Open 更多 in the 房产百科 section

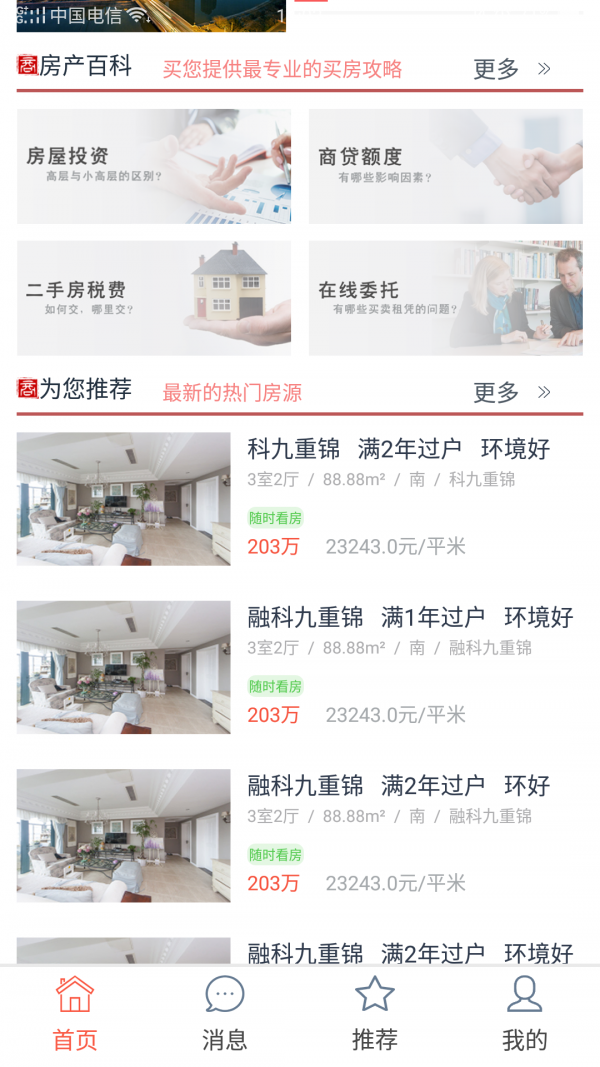(511, 69)
